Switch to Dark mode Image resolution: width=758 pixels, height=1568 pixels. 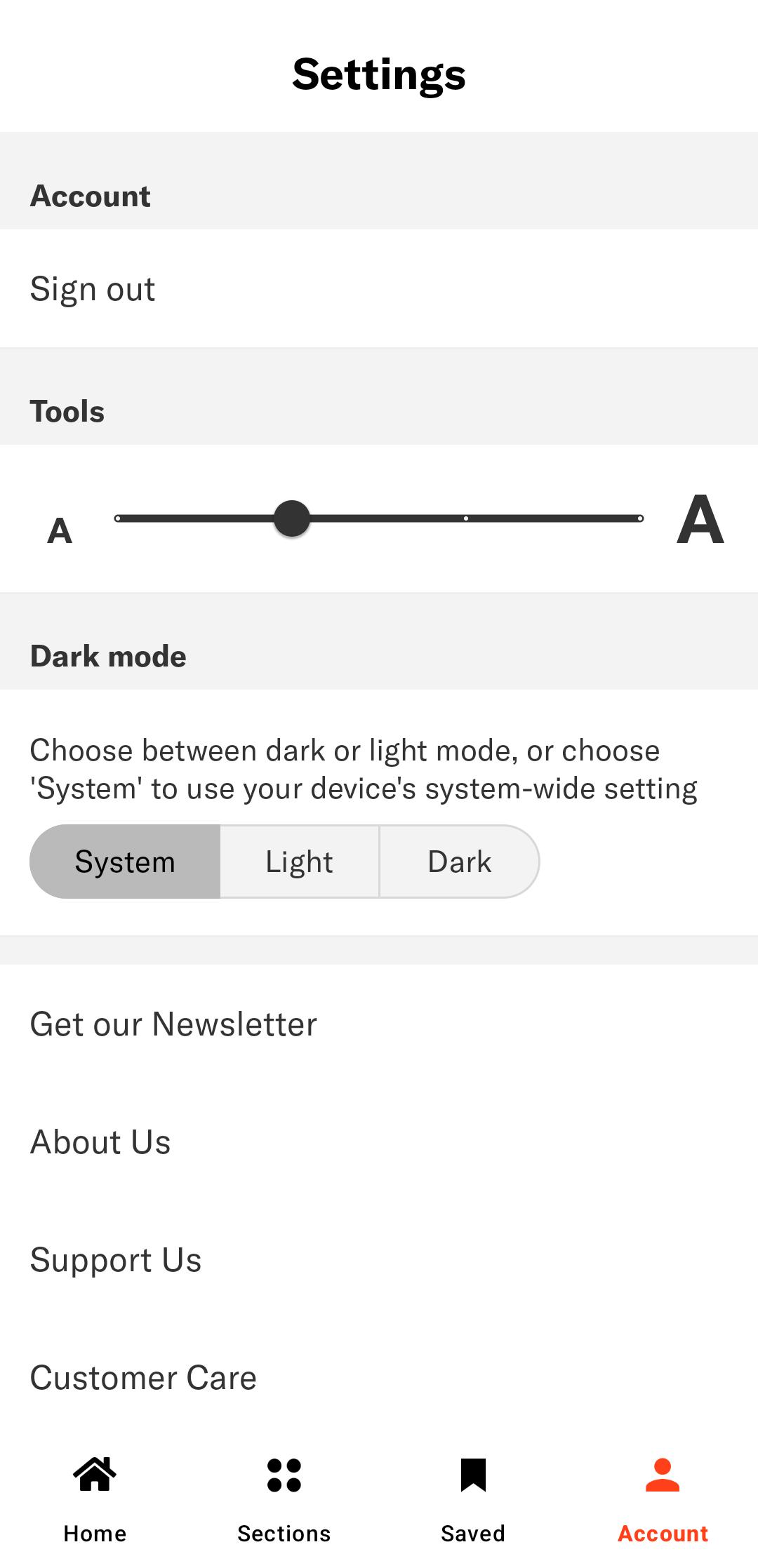click(460, 862)
